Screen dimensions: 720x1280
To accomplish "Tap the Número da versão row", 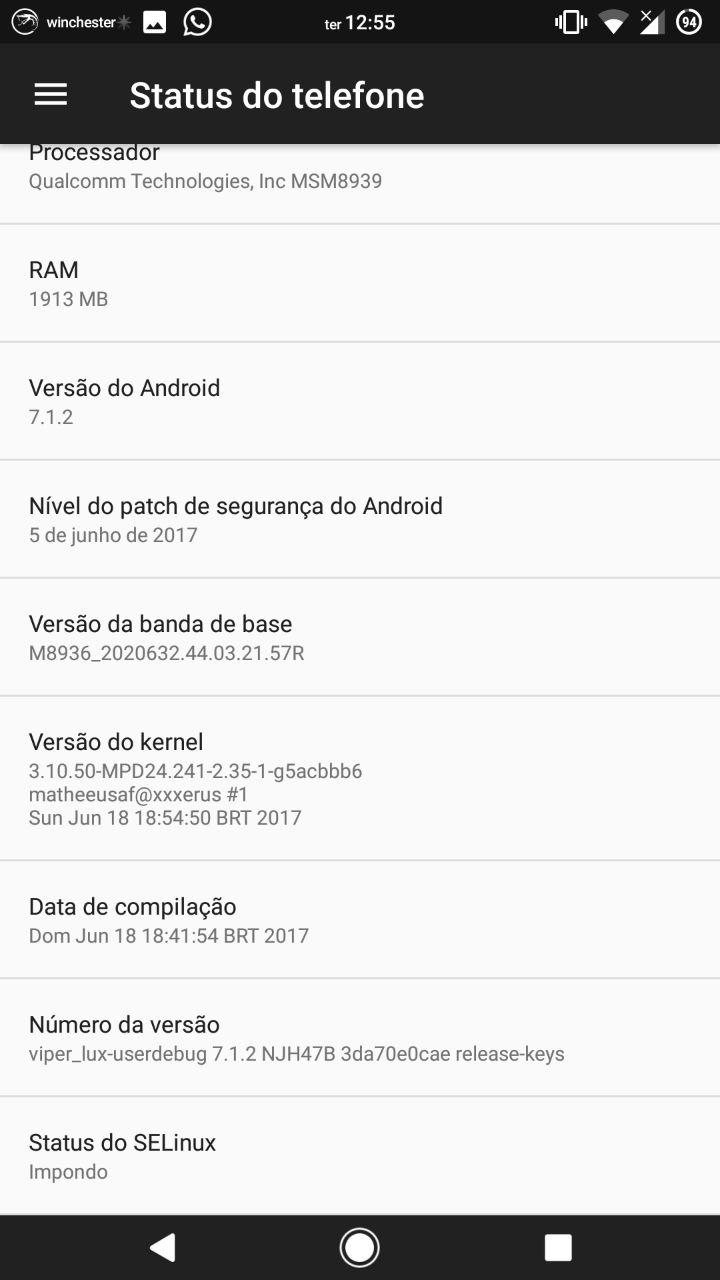I will click(360, 1038).
